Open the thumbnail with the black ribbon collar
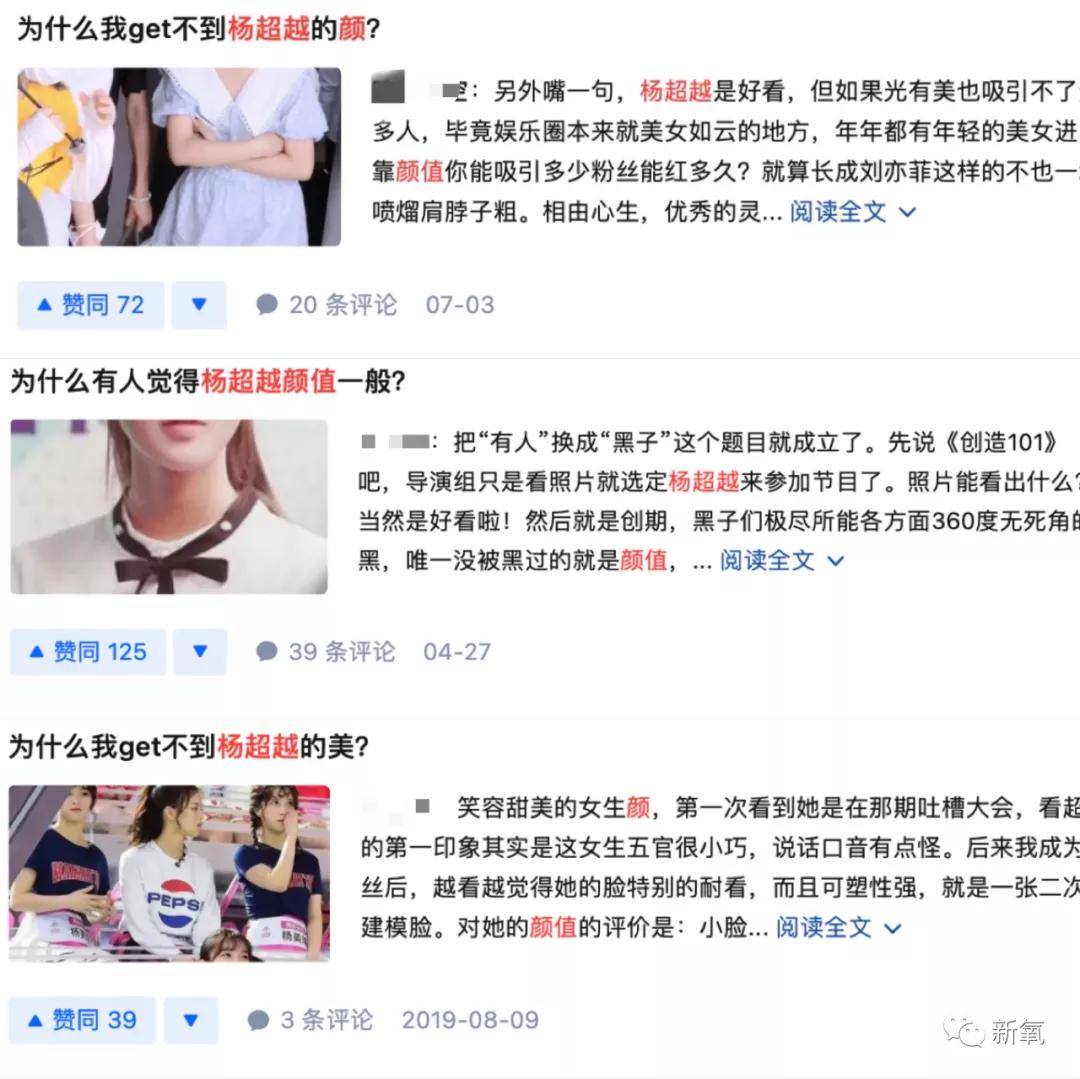The image size is (1080, 1079). 169,506
